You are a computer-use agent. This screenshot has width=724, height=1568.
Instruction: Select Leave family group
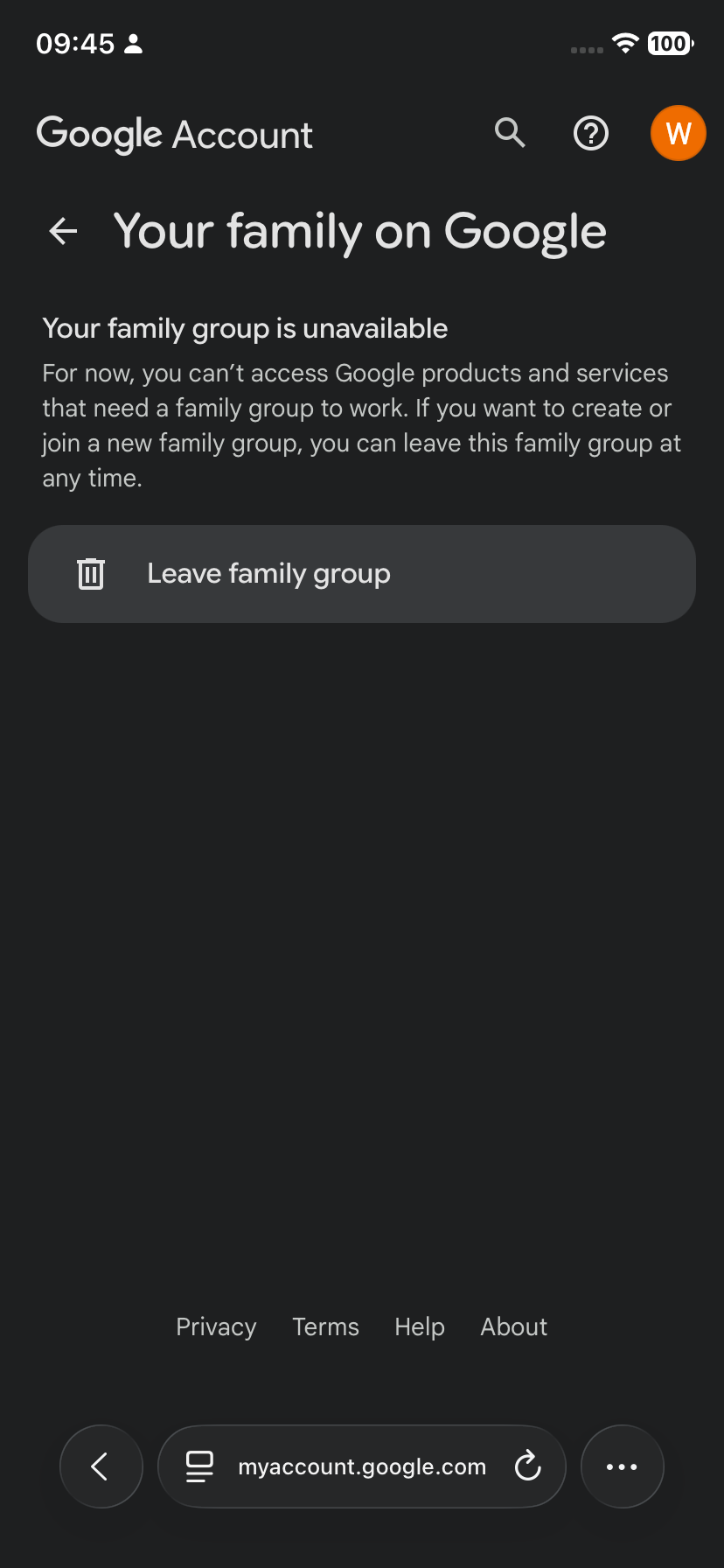click(x=362, y=574)
